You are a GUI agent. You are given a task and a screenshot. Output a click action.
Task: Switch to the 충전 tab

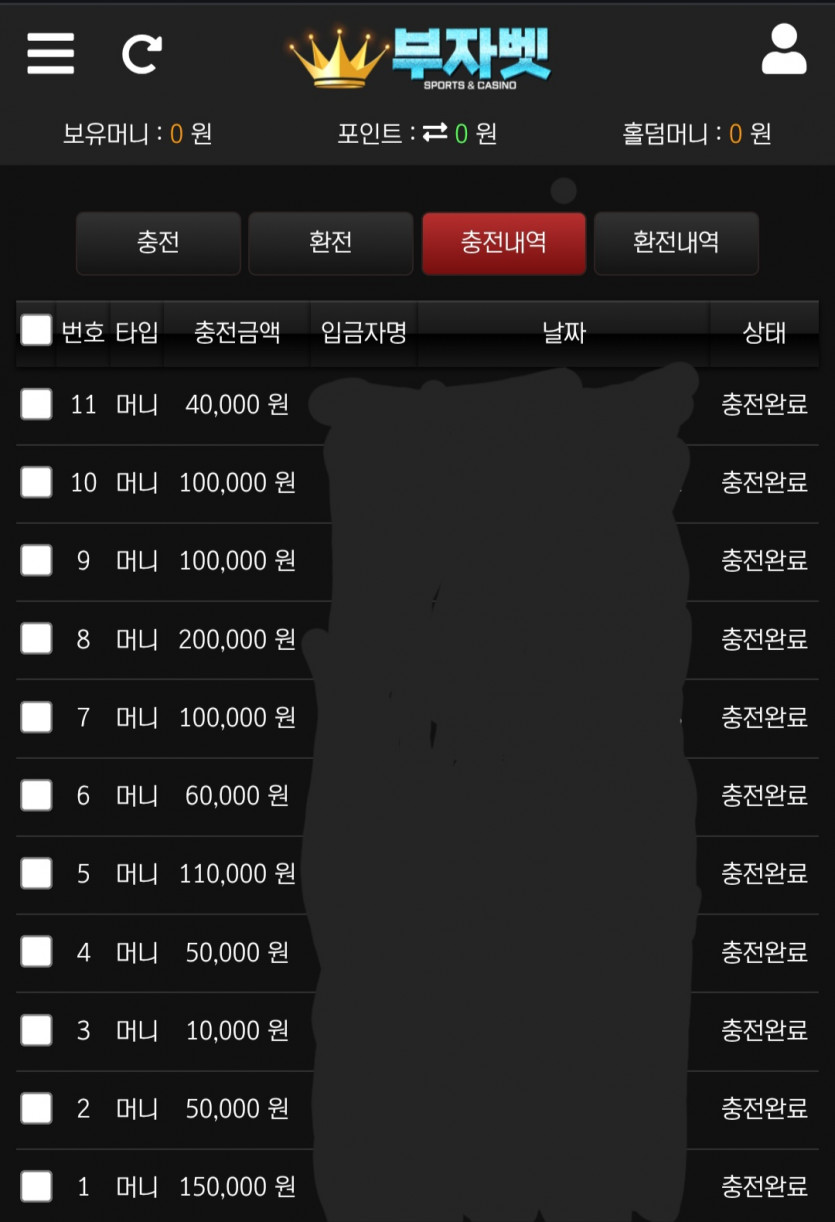[x=158, y=243]
